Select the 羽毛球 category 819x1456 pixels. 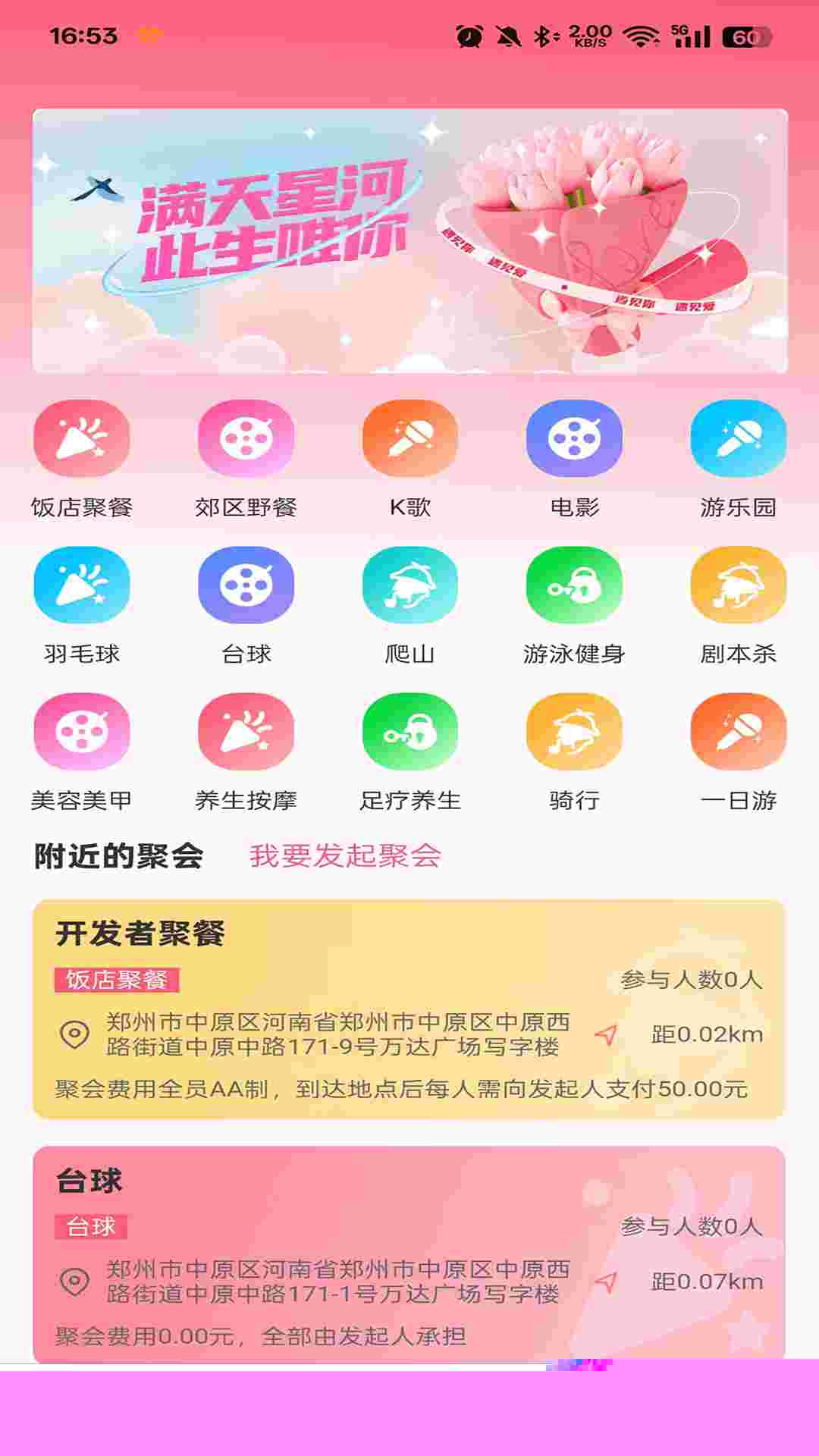tap(82, 585)
